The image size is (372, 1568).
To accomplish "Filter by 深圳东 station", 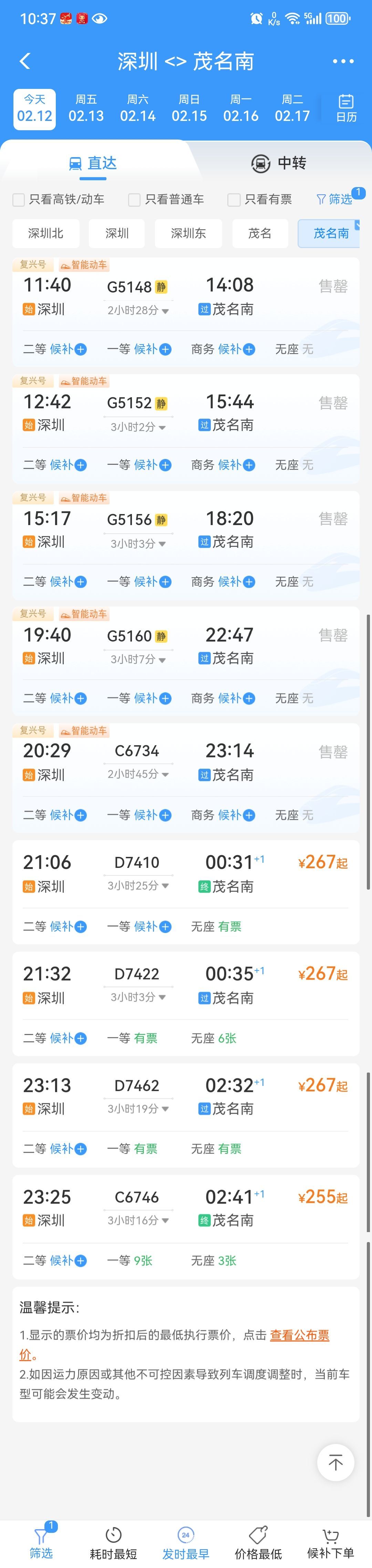I will point(188,233).
